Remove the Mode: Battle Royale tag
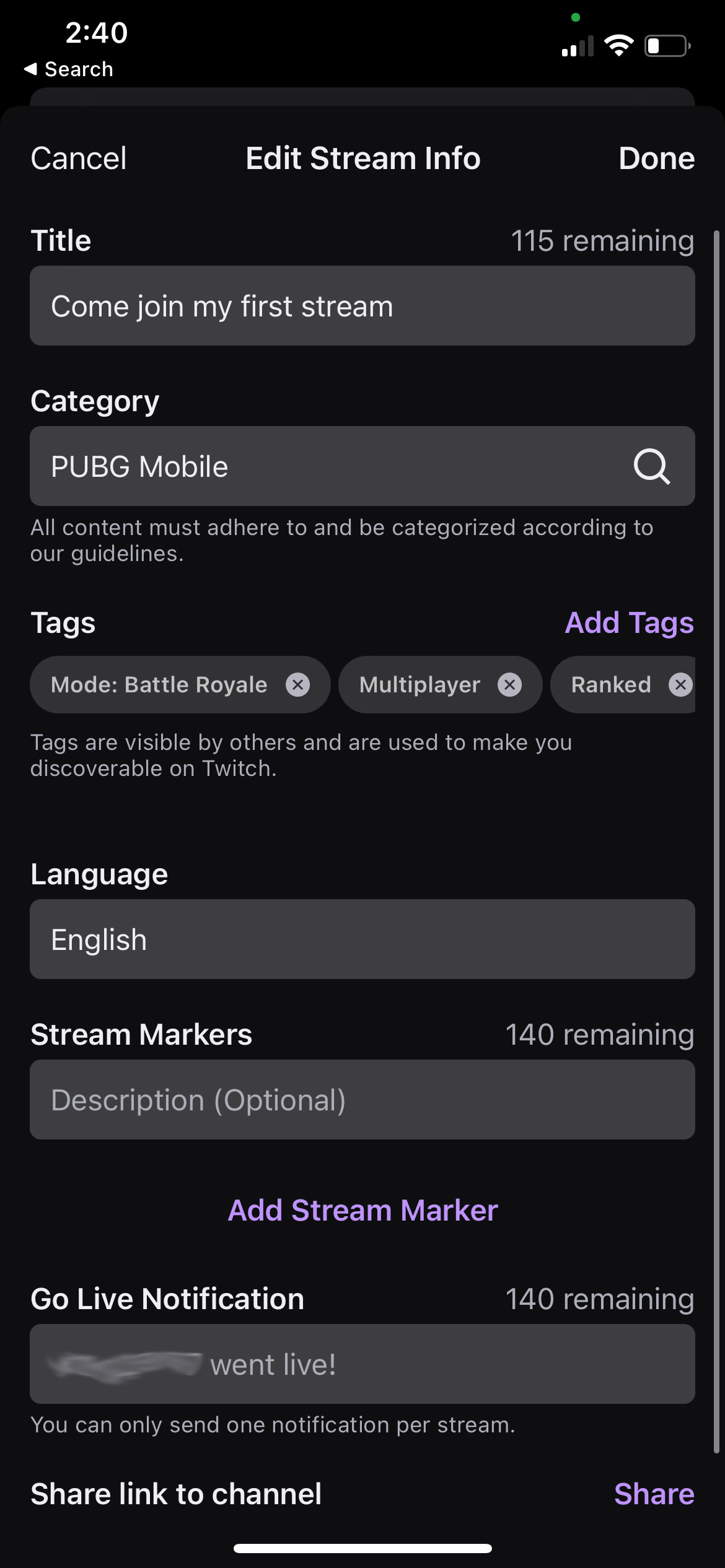Image resolution: width=725 pixels, height=1568 pixels. click(298, 685)
